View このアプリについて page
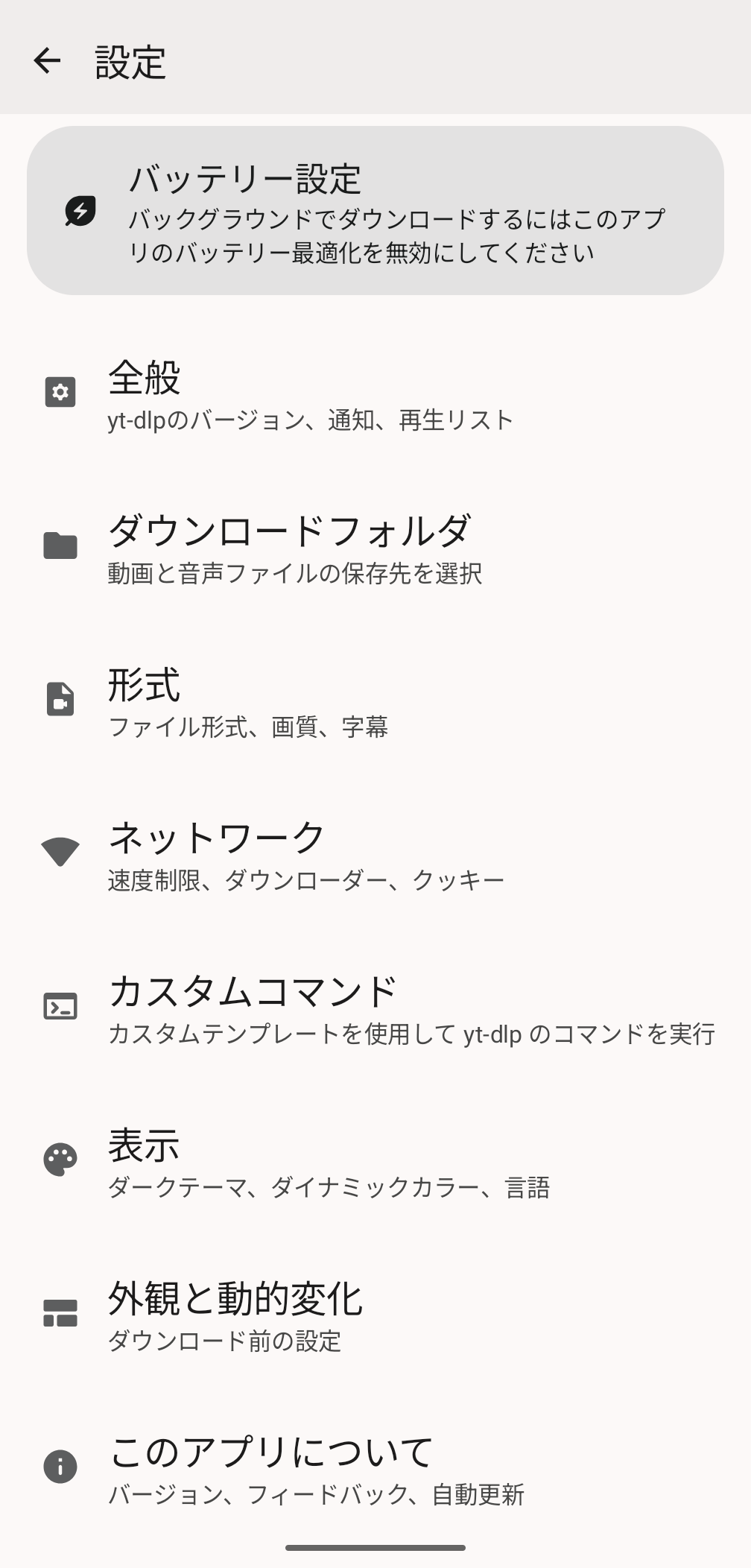The height and width of the screenshot is (1568, 751). 375,1468
